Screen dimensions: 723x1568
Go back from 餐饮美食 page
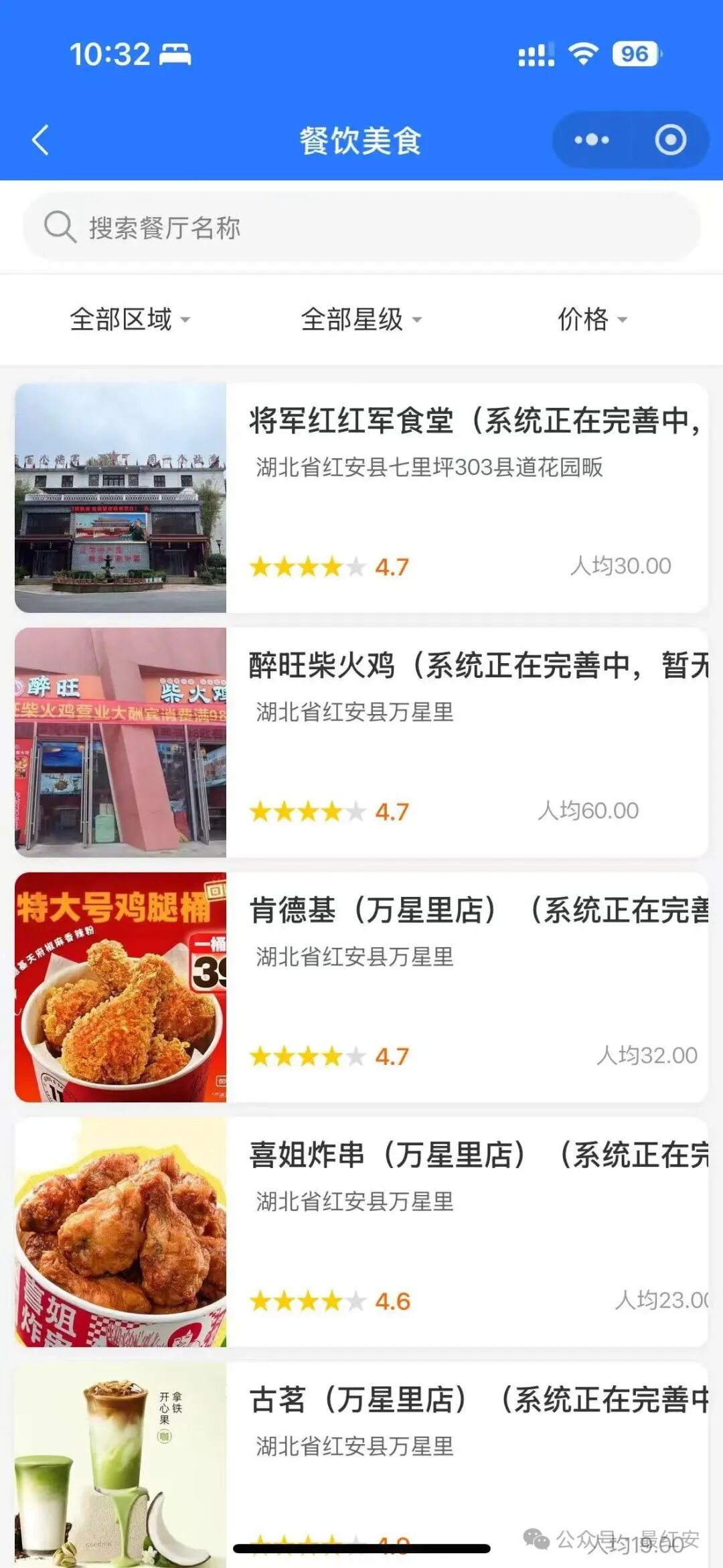(41, 141)
